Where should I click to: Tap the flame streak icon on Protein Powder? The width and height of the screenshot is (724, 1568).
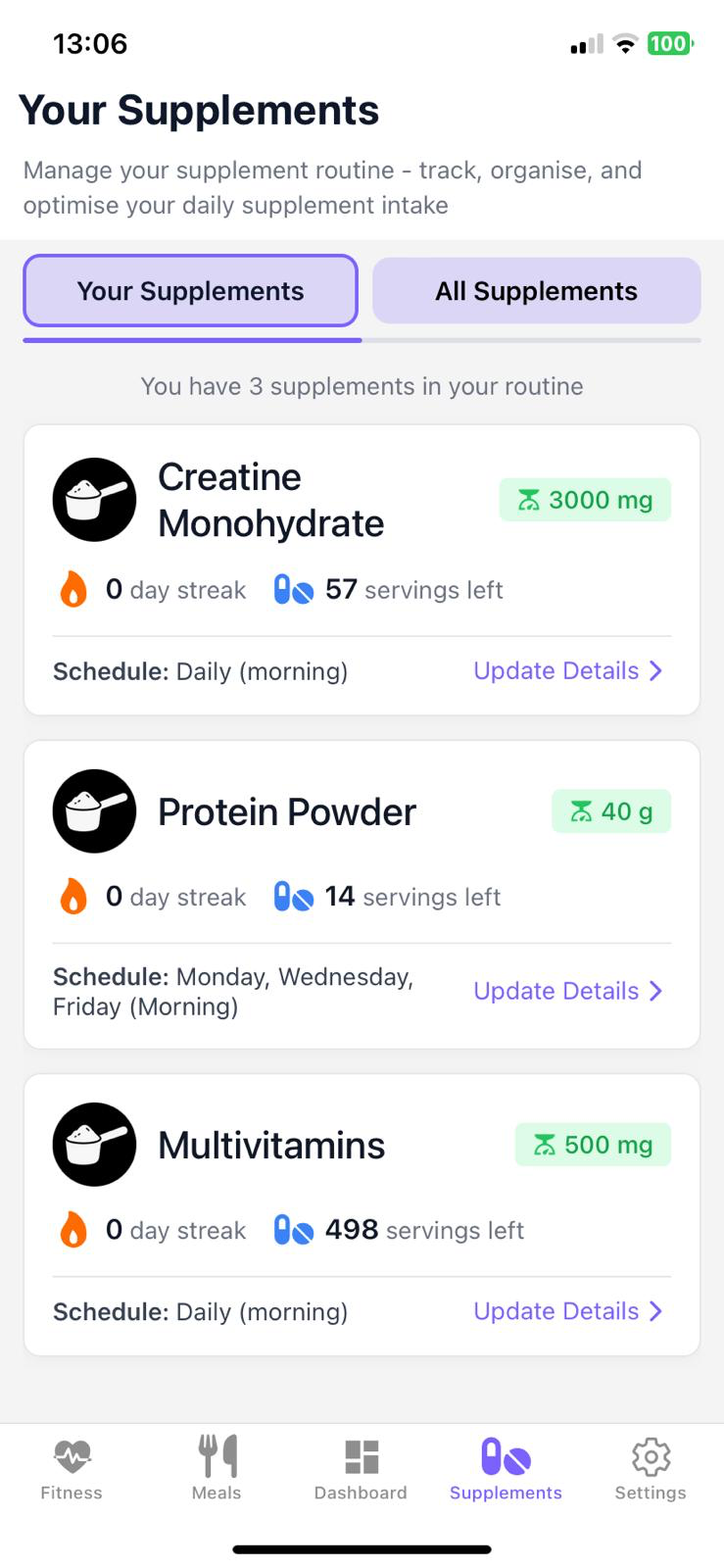point(72,896)
